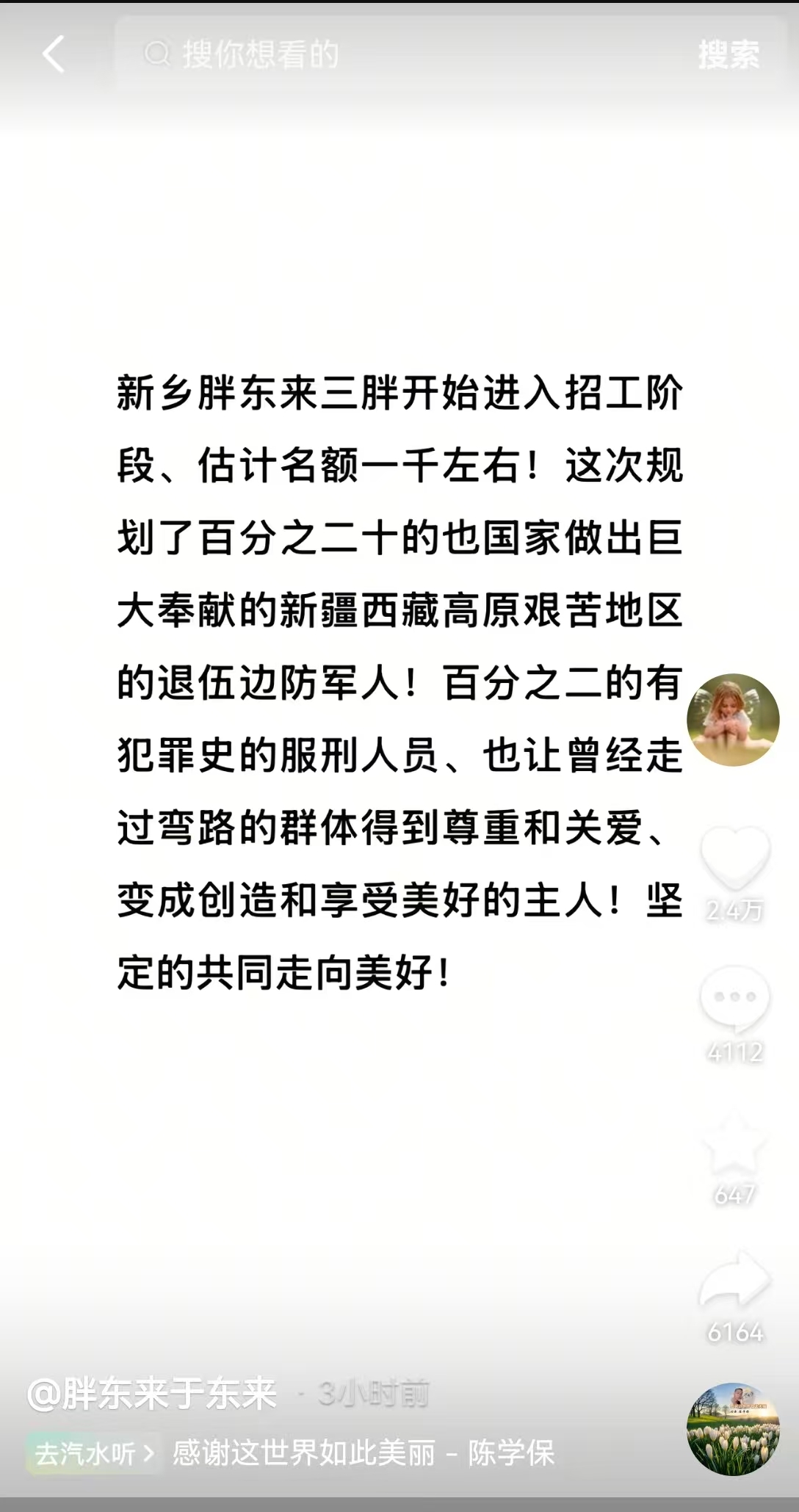
Task: Go back using the top-left arrow
Action: tap(54, 54)
